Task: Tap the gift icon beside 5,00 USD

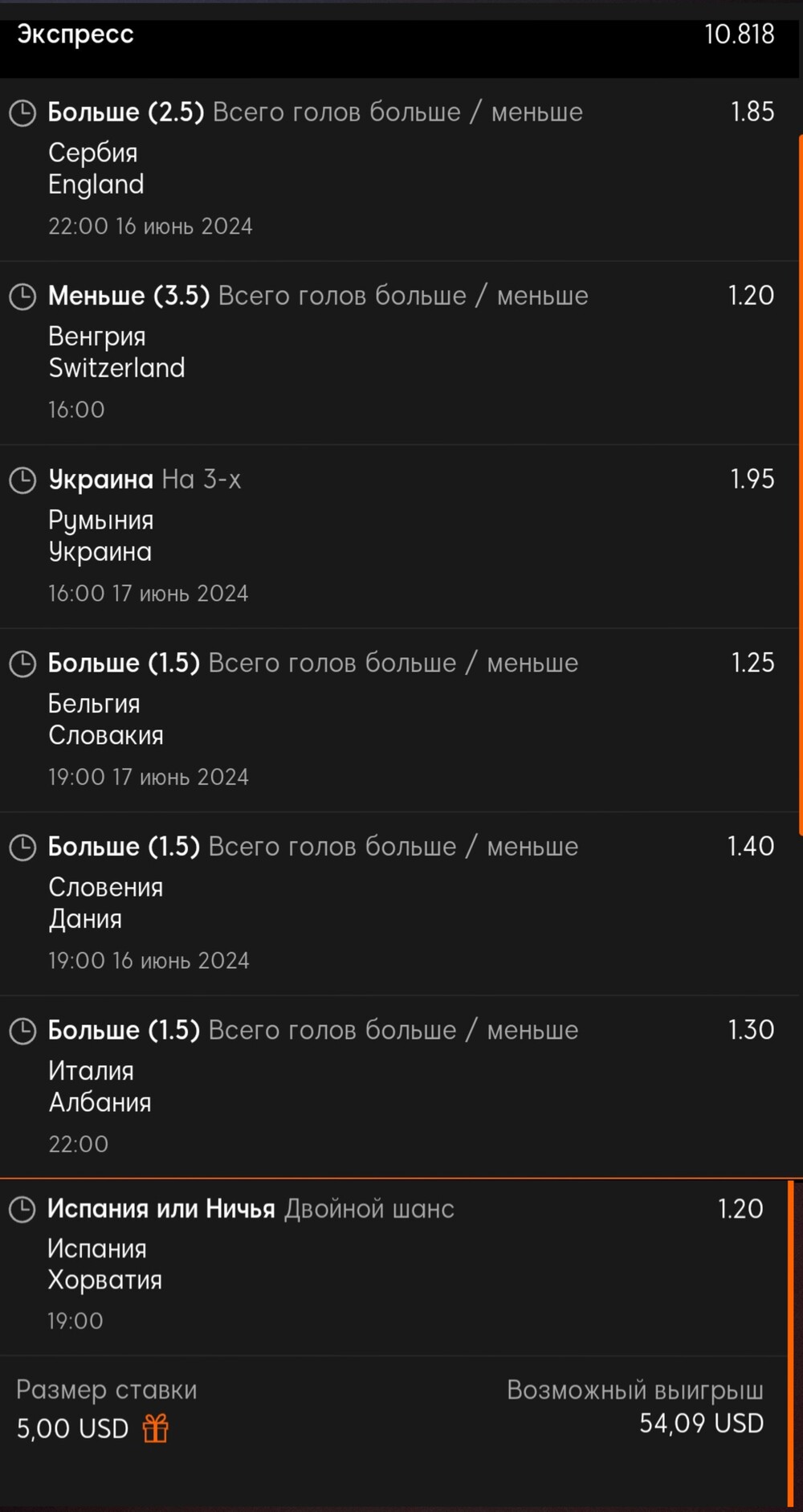Action: click(x=155, y=1428)
